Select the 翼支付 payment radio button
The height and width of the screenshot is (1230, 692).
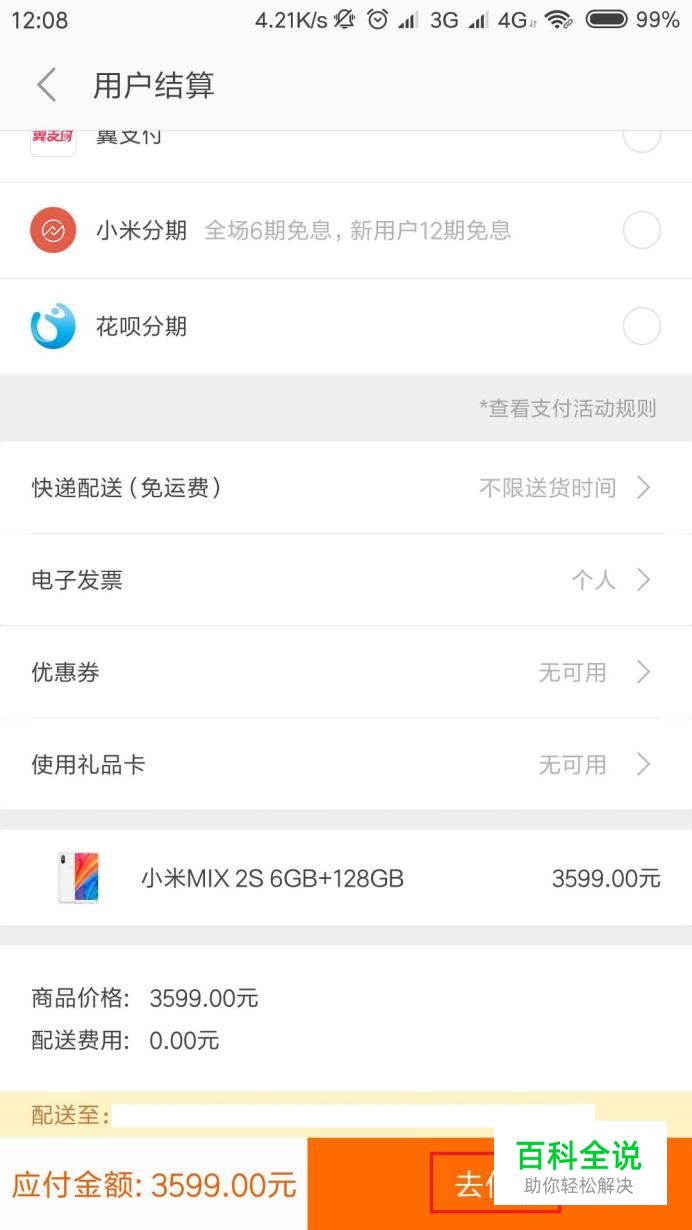[641, 140]
